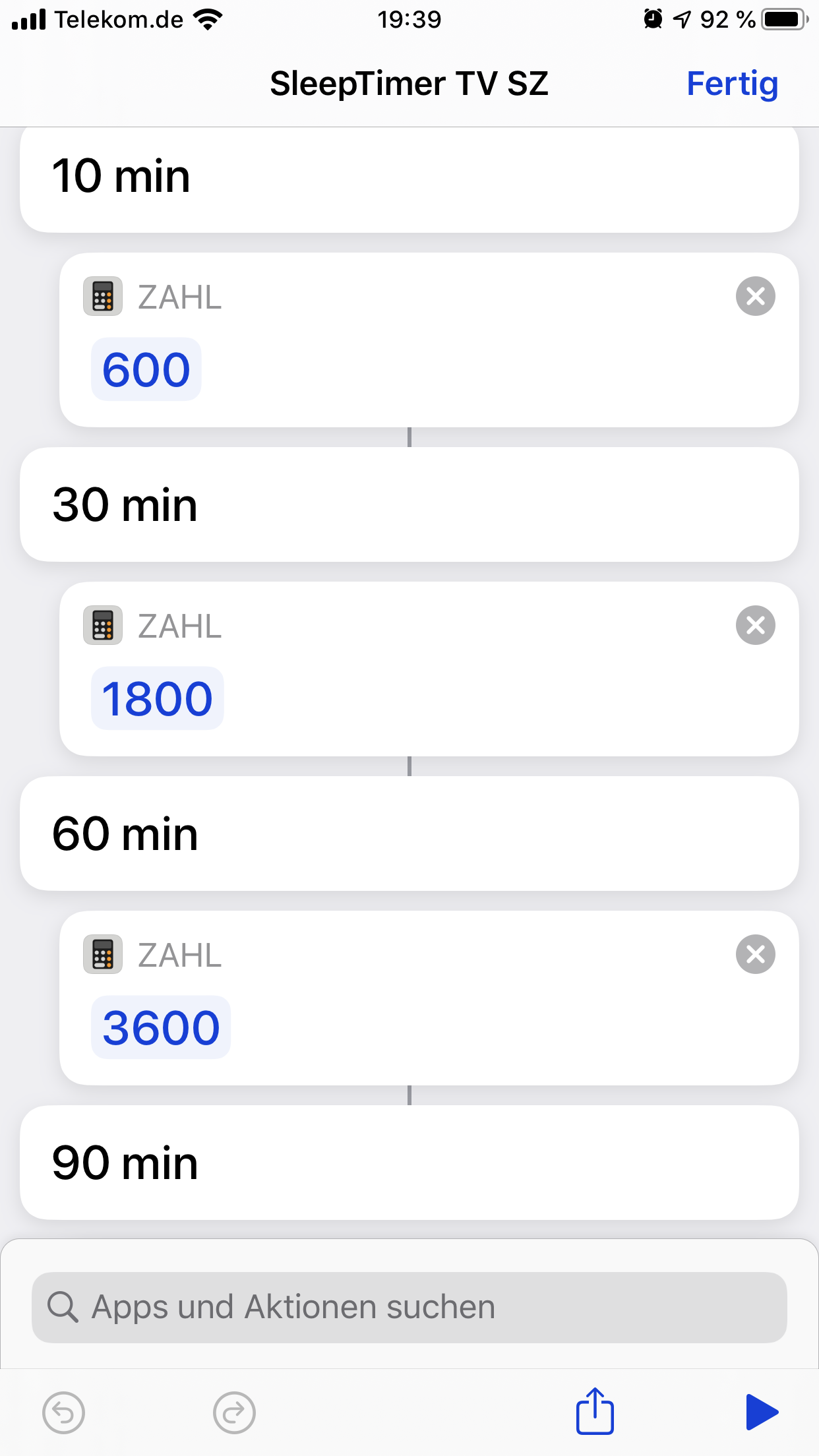The height and width of the screenshot is (1456, 819).
Task: Edit the number value 1800
Action: 158,698
